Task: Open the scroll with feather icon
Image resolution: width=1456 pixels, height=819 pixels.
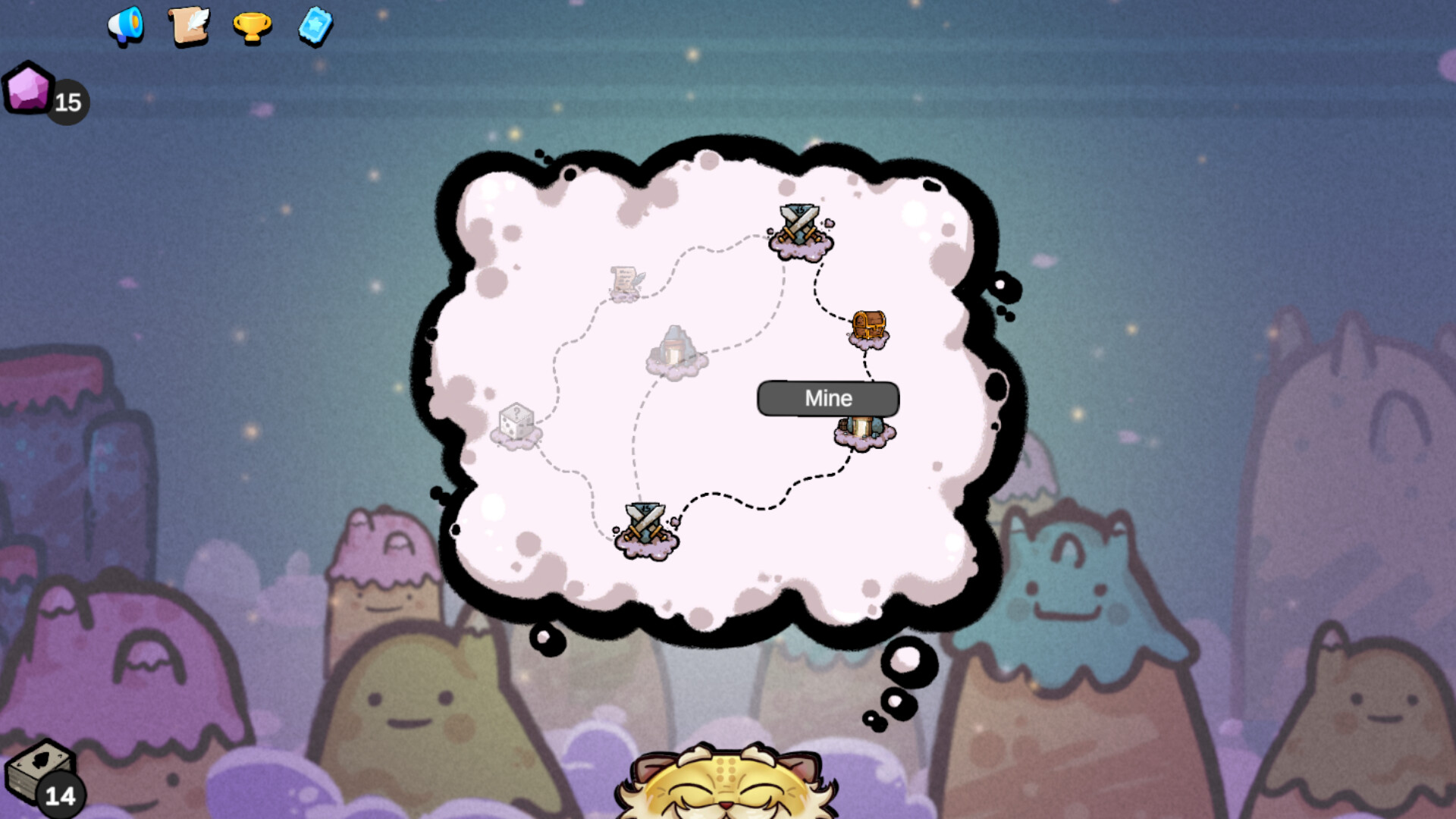Action: pyautogui.click(x=189, y=27)
